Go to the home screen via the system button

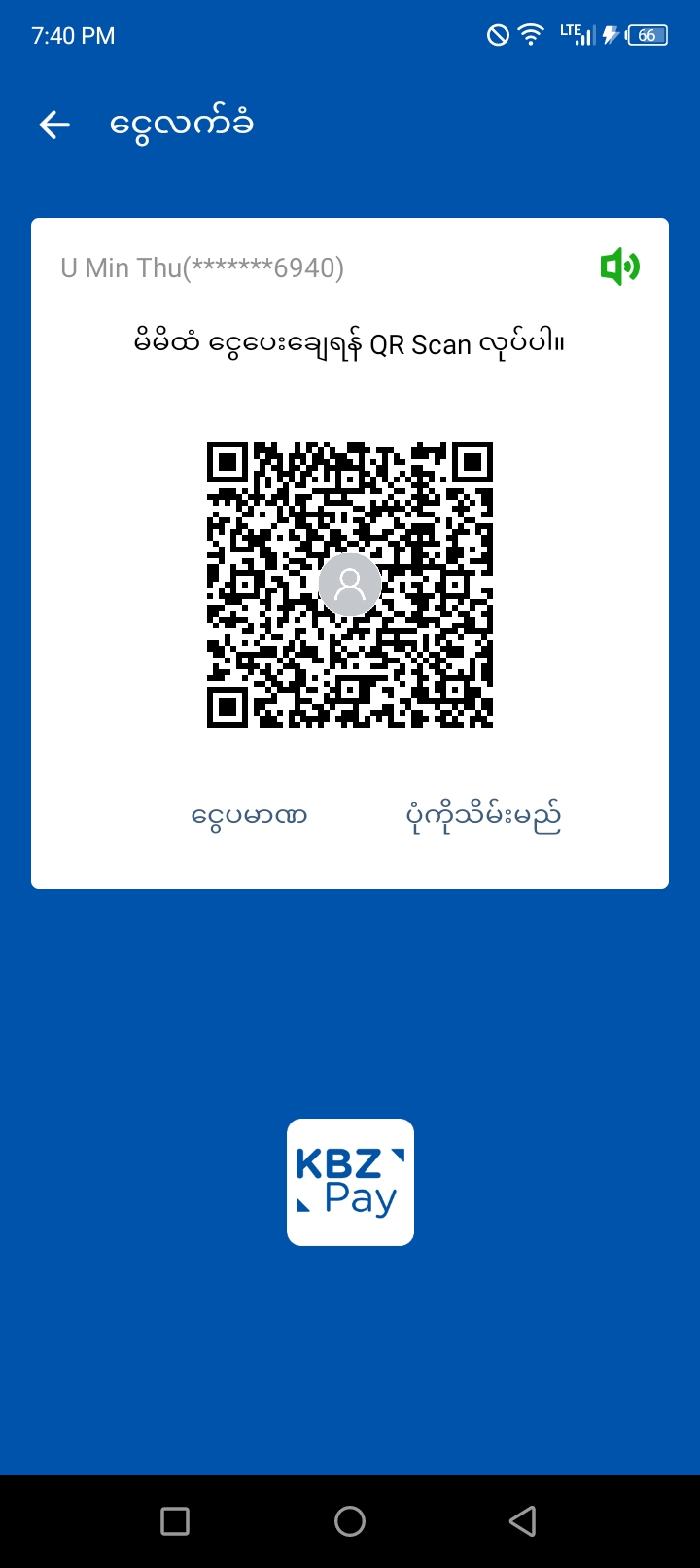click(x=350, y=1520)
